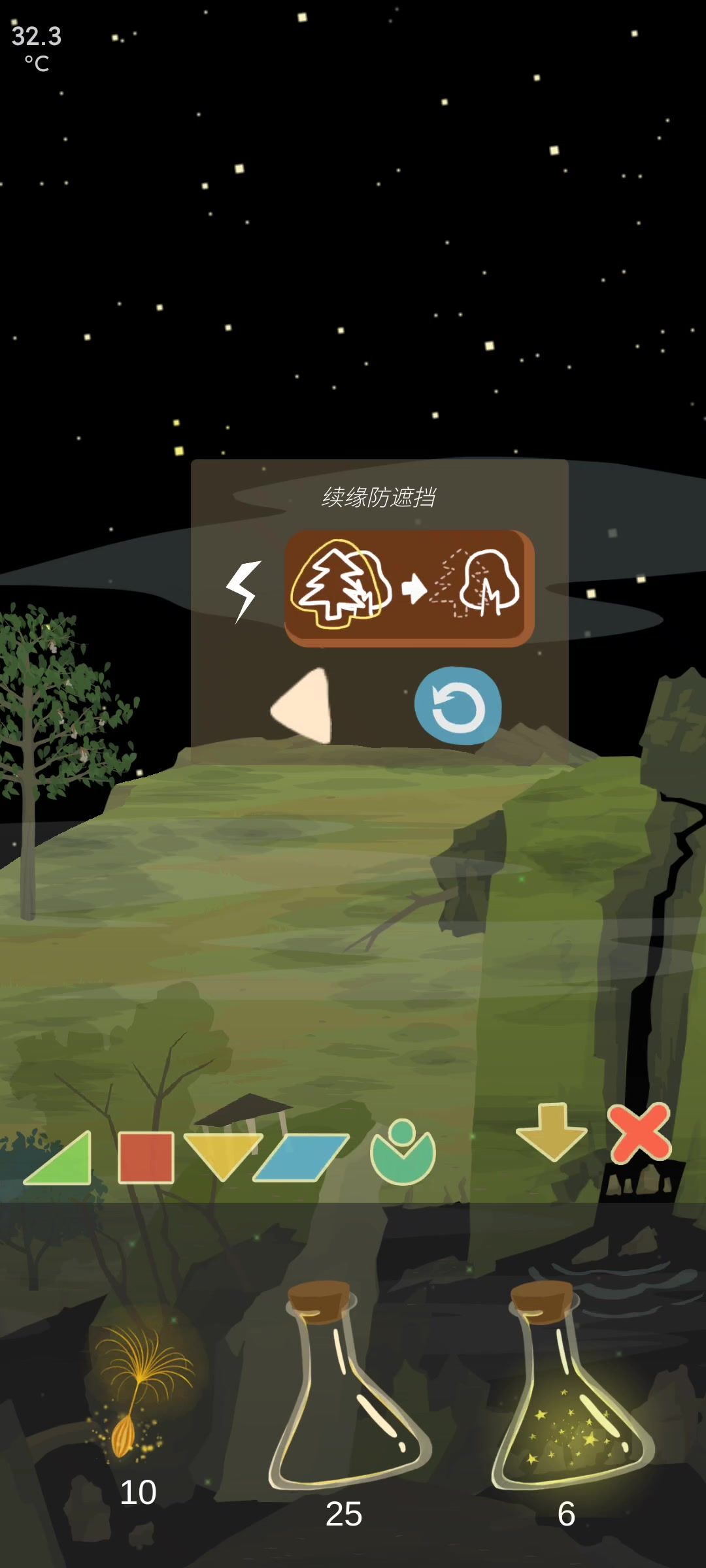Tap the yellow down arrow

click(551, 1132)
